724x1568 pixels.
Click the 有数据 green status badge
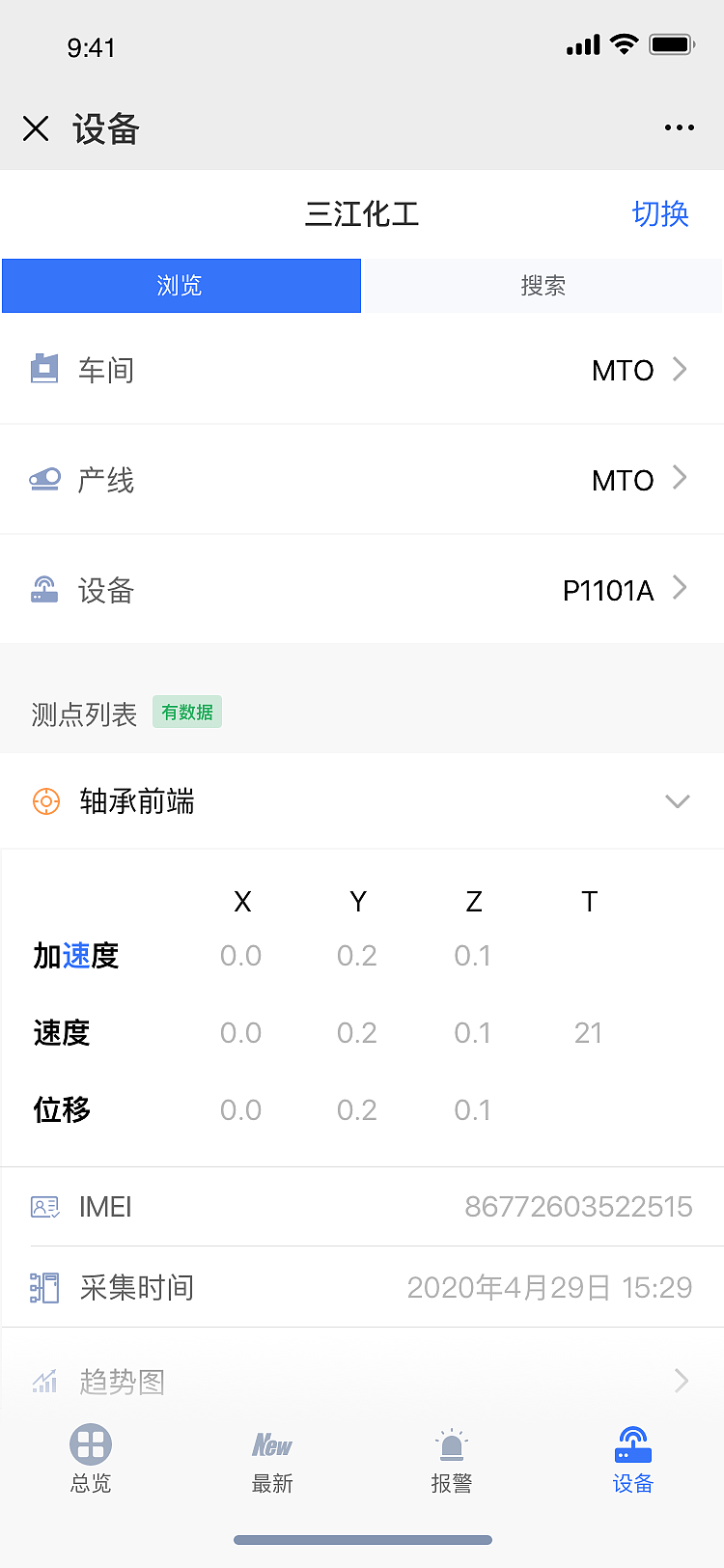tap(186, 712)
